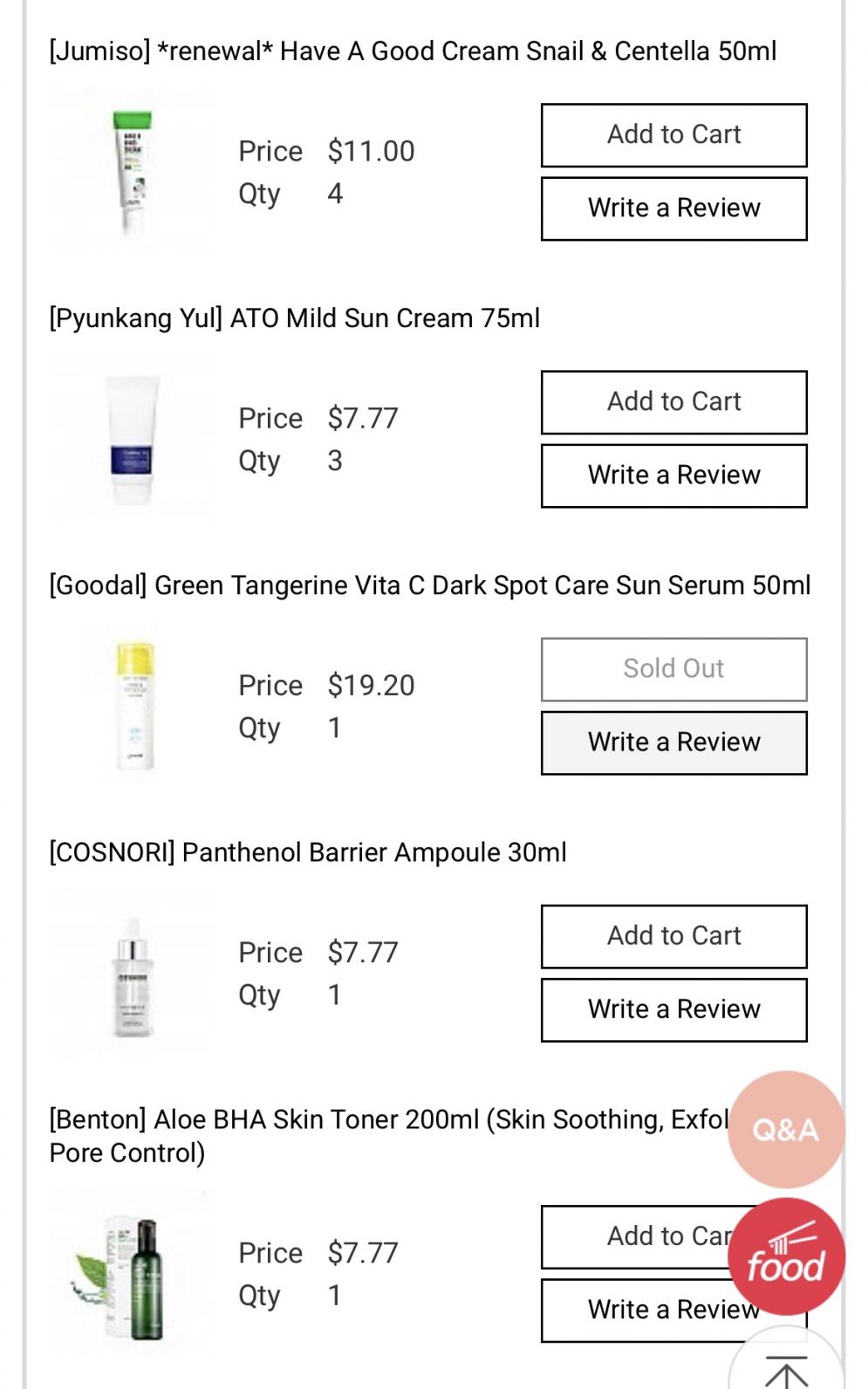Screen dimensions: 868x1389
Task: Add Jumiso Have A Good Cream to cart
Action: [x=673, y=135]
